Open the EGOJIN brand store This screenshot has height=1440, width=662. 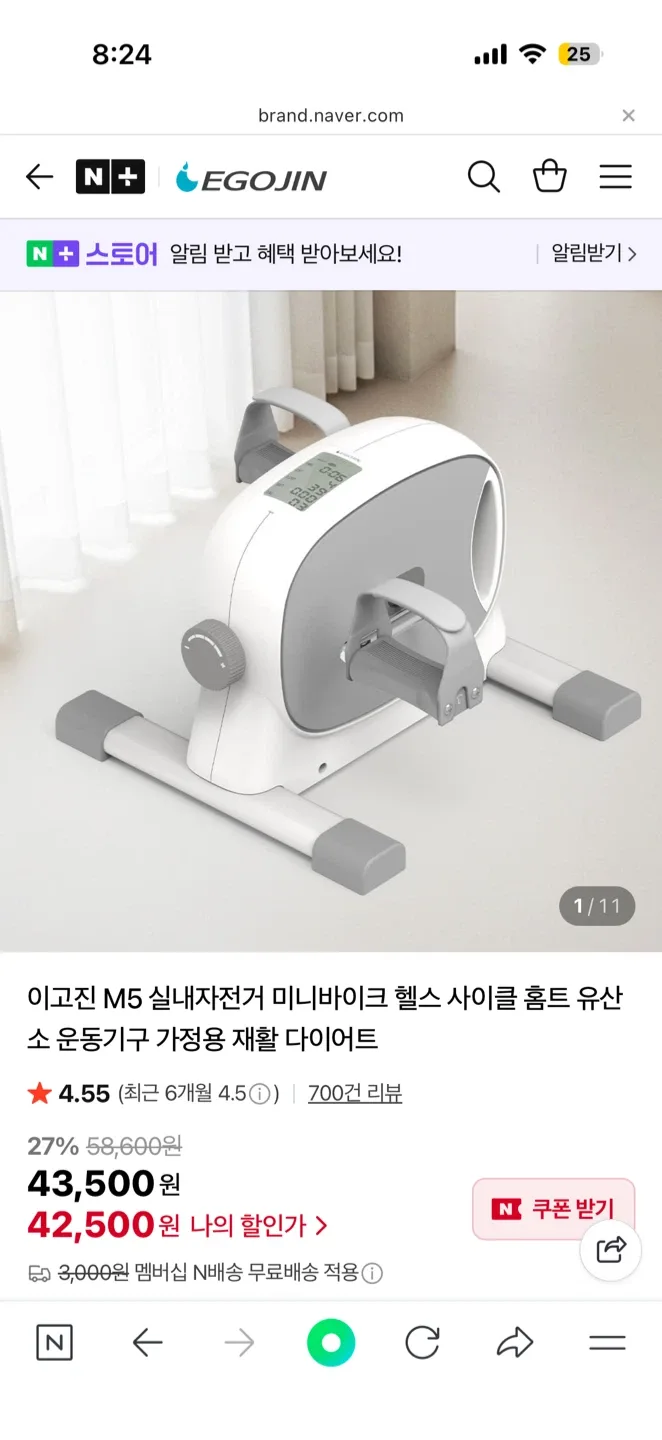click(251, 179)
